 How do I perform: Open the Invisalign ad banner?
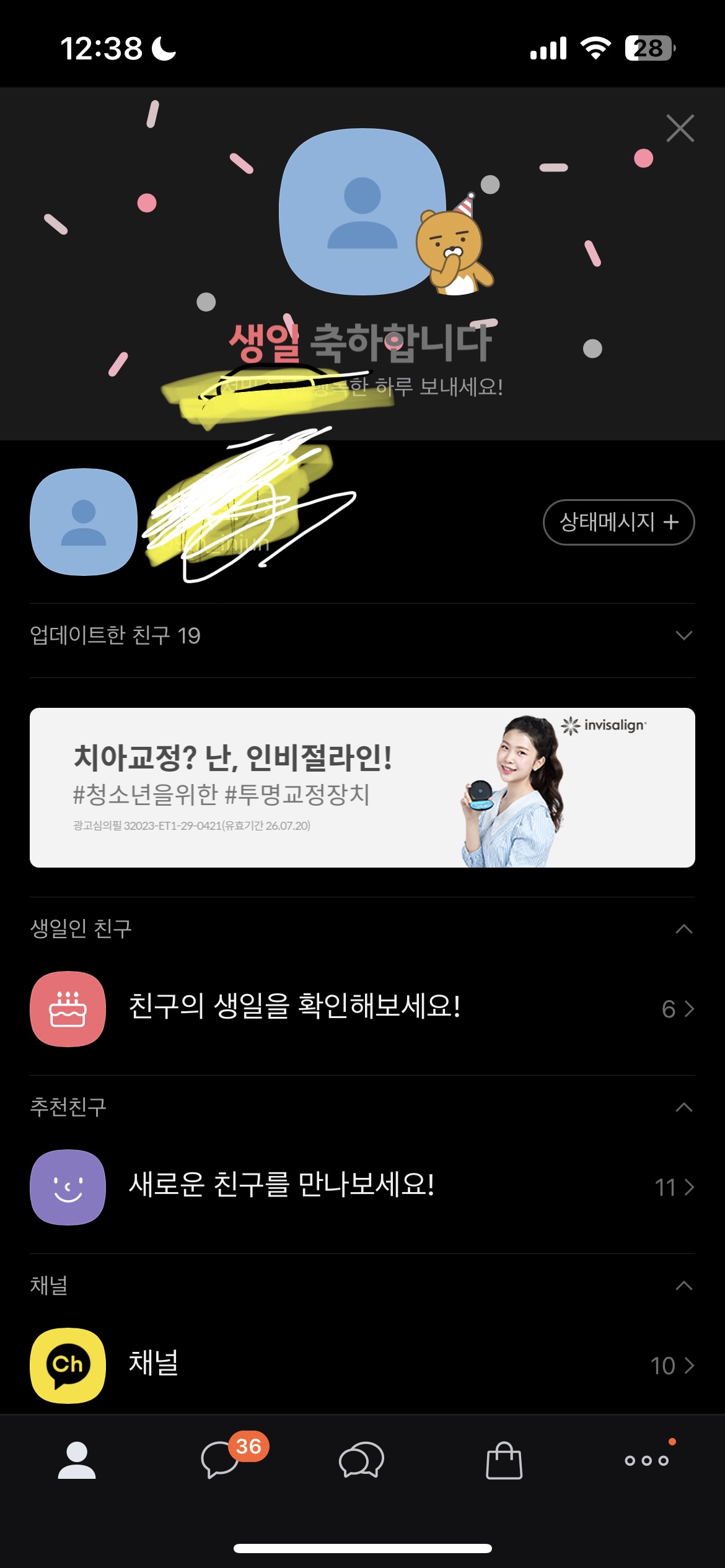click(362, 788)
